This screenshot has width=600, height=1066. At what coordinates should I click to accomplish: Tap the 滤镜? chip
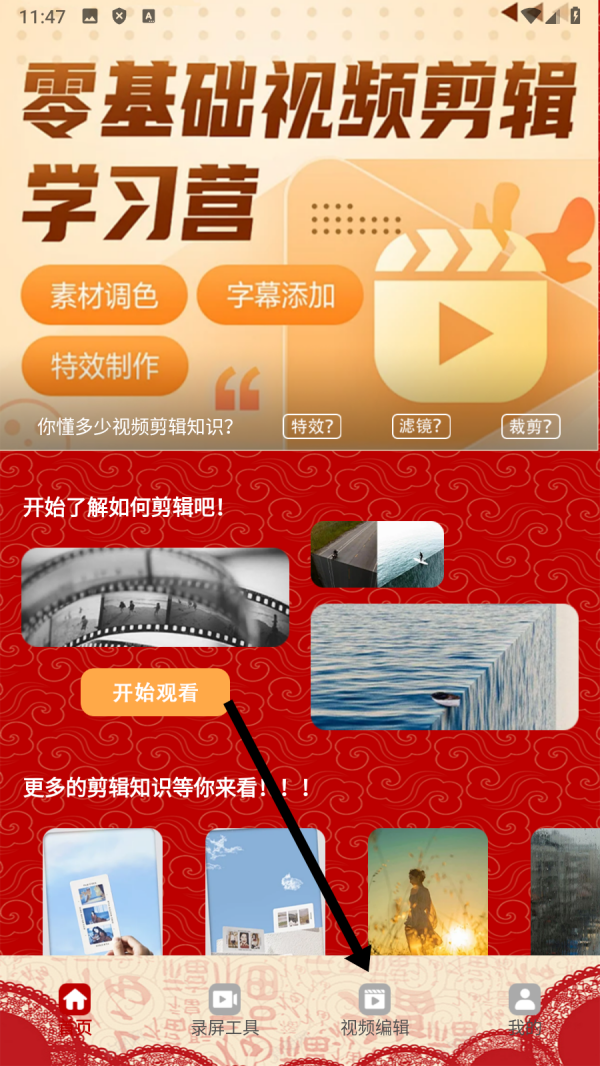click(421, 427)
